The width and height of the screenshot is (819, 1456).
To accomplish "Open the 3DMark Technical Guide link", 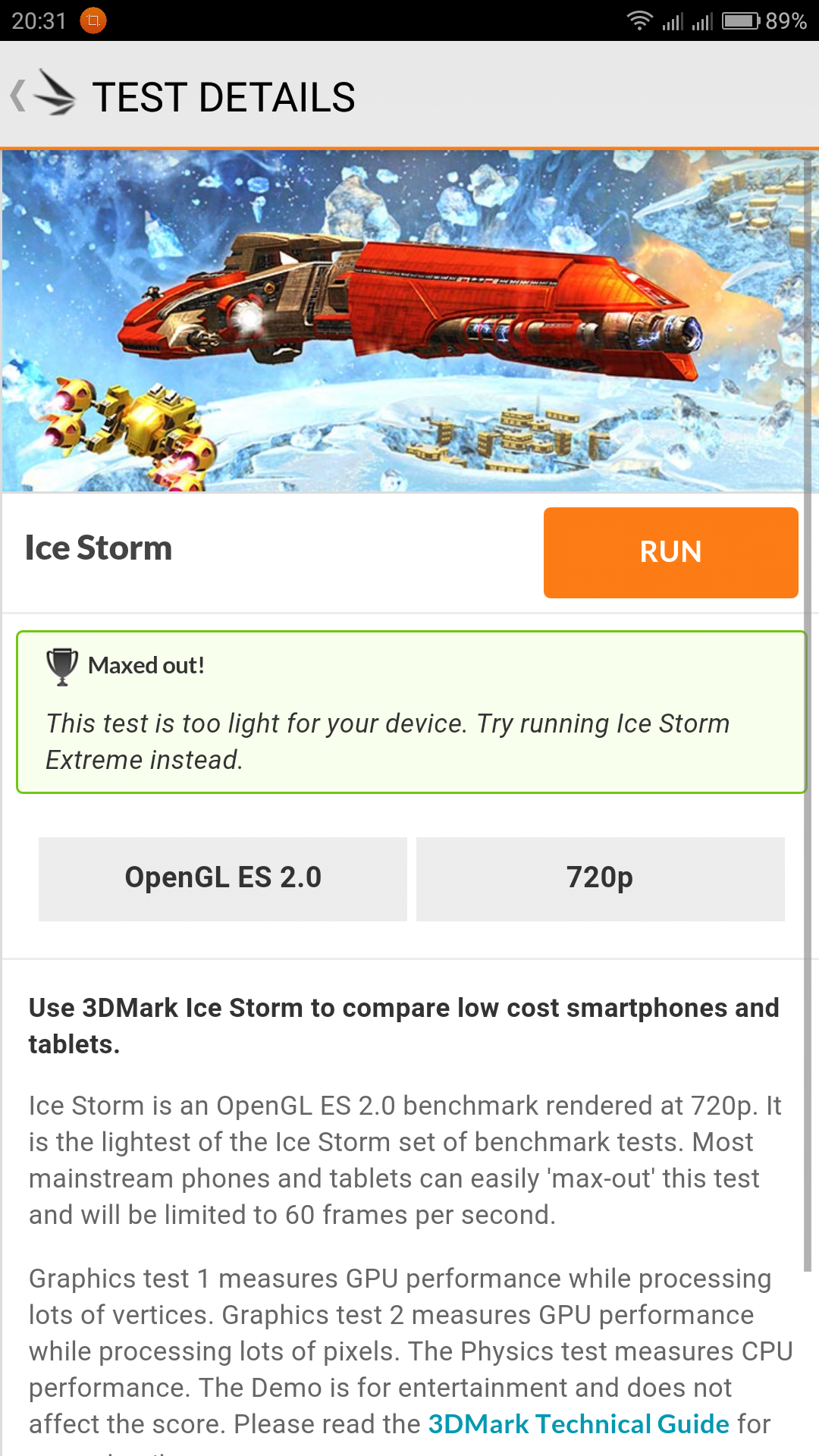I will pyautogui.click(x=579, y=1424).
